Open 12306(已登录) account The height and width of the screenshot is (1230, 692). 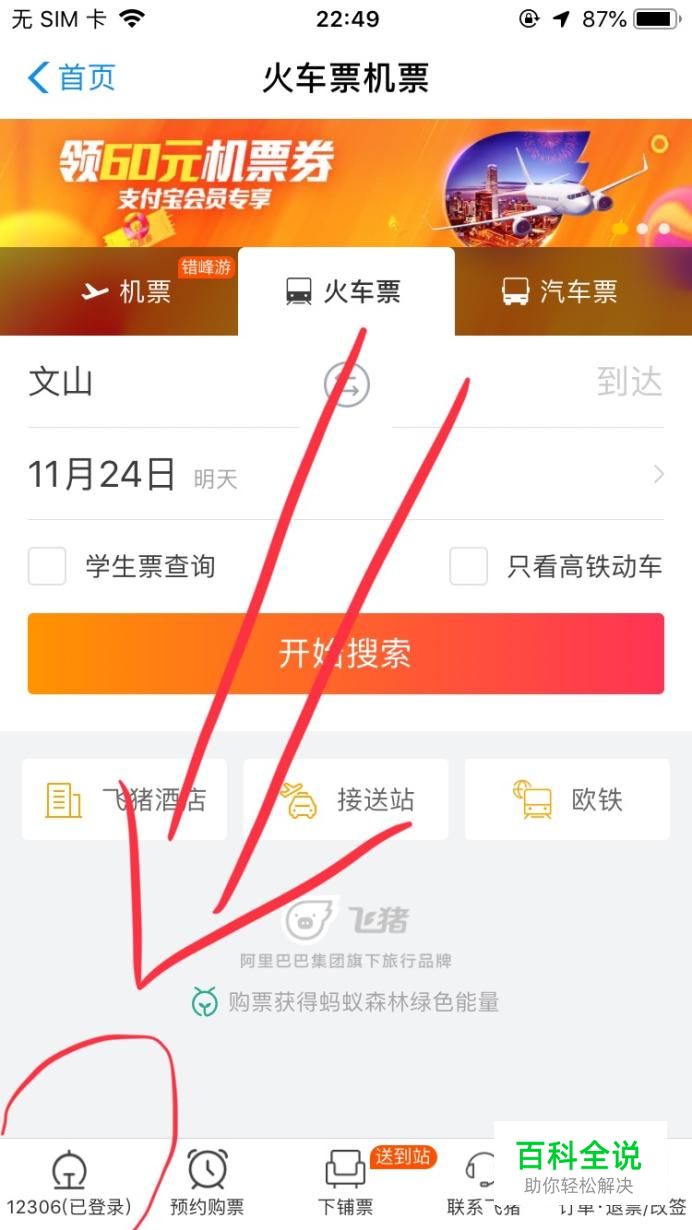pyautogui.click(x=69, y=1183)
